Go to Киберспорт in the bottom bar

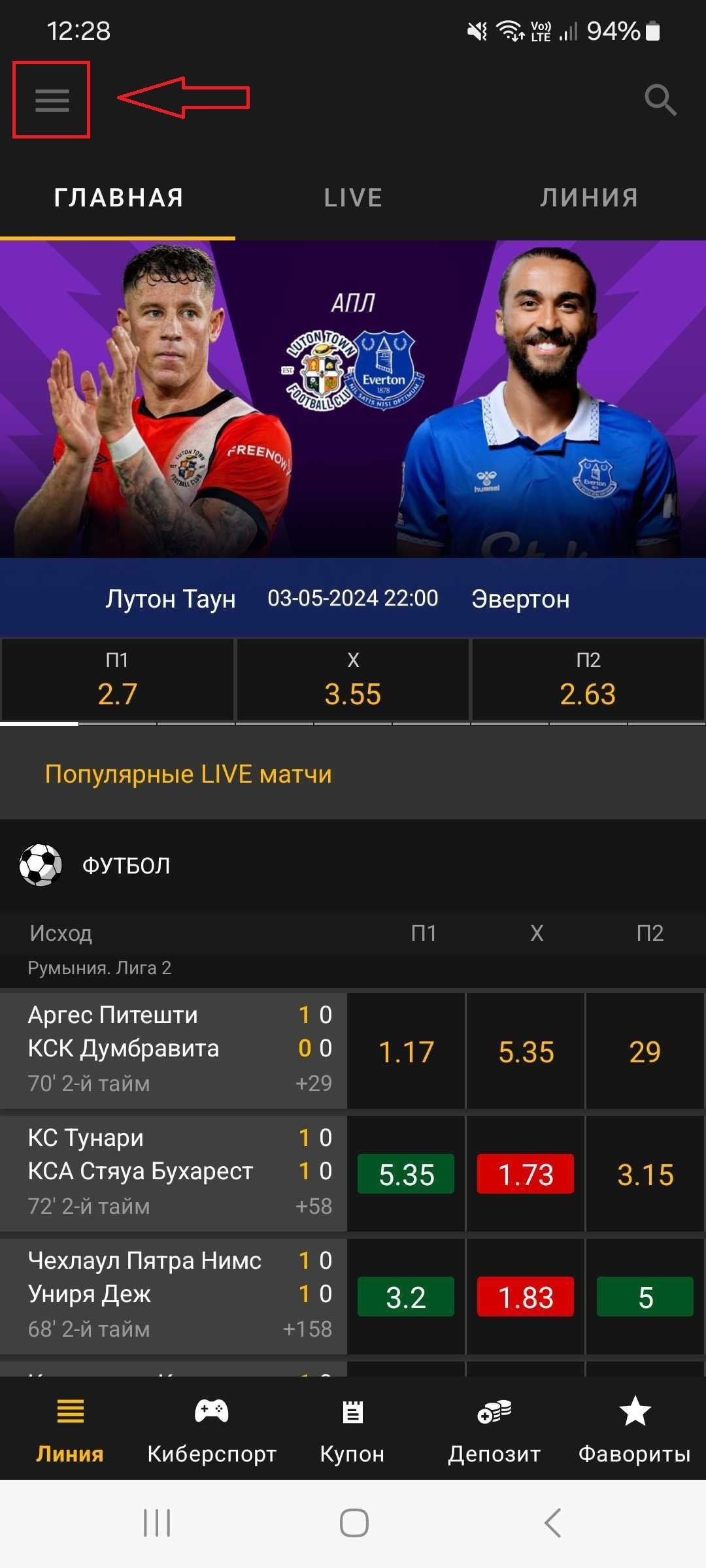pyautogui.click(x=212, y=1431)
